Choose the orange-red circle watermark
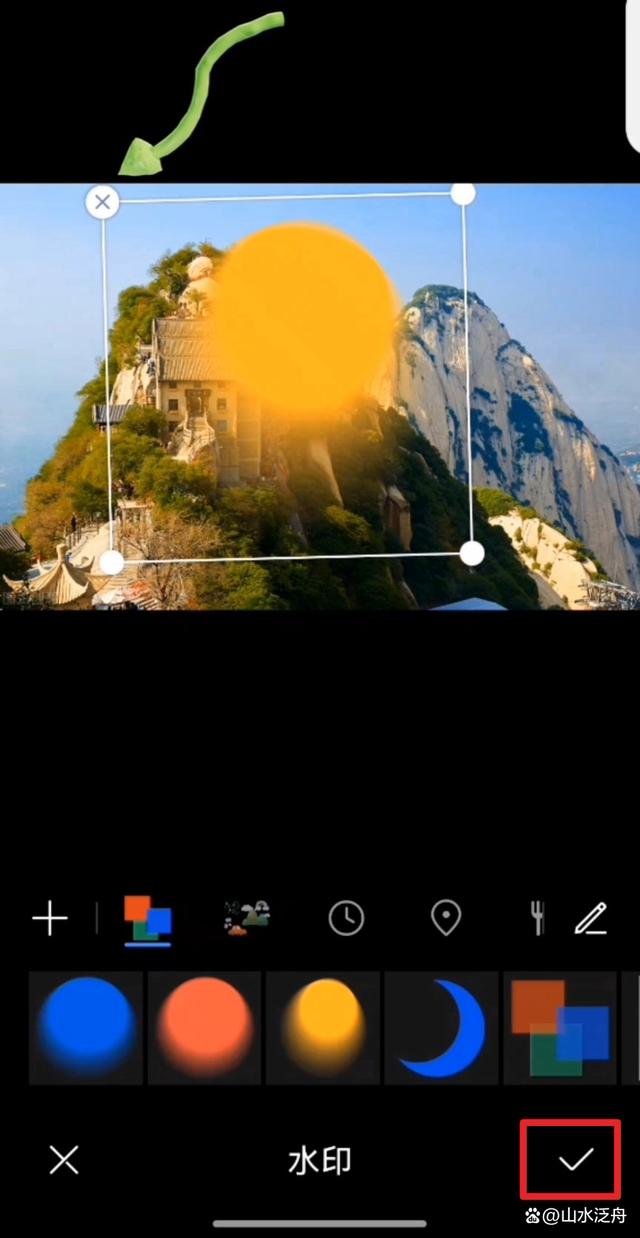The width and height of the screenshot is (640, 1238). point(204,1027)
